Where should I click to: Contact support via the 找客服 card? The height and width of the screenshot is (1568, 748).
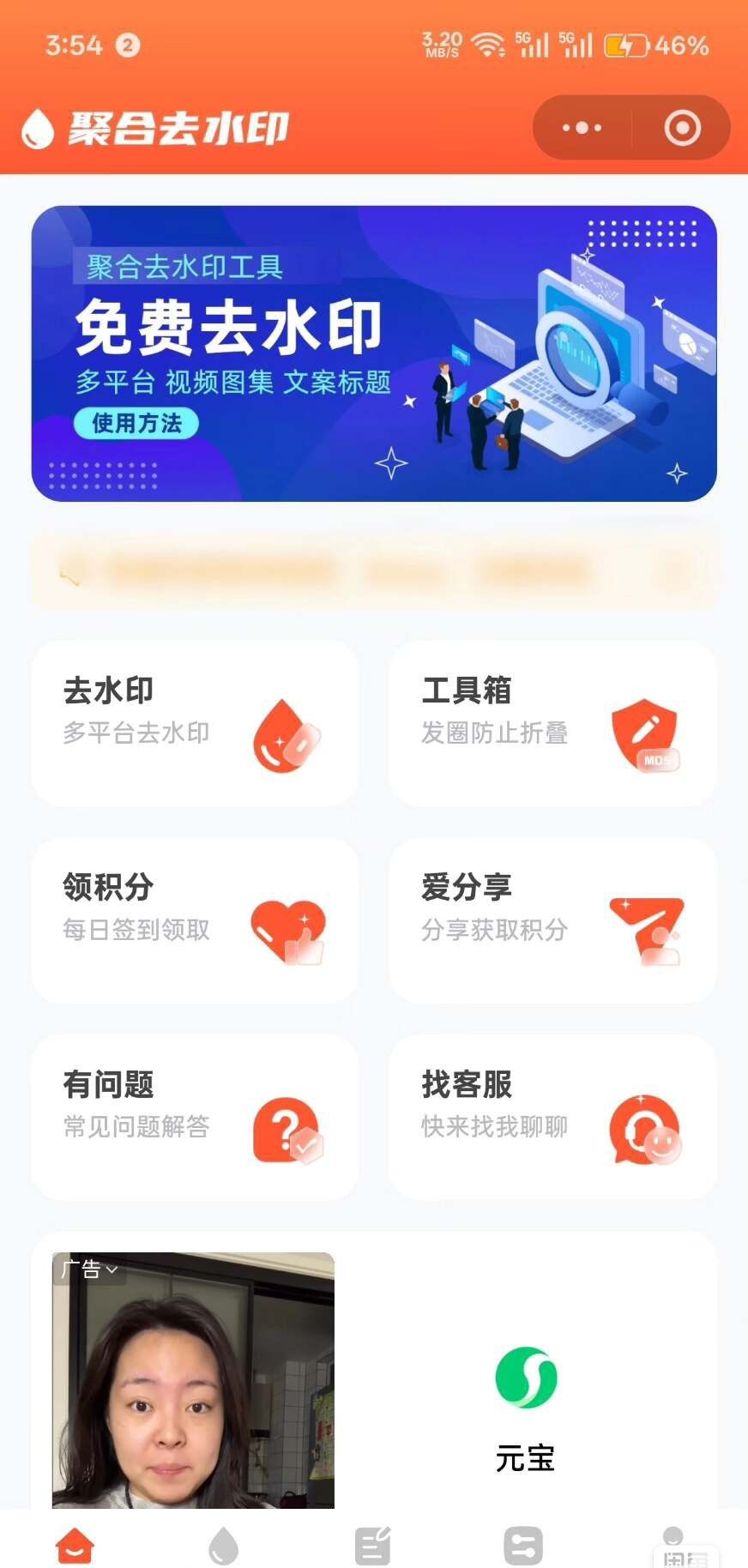552,1116
